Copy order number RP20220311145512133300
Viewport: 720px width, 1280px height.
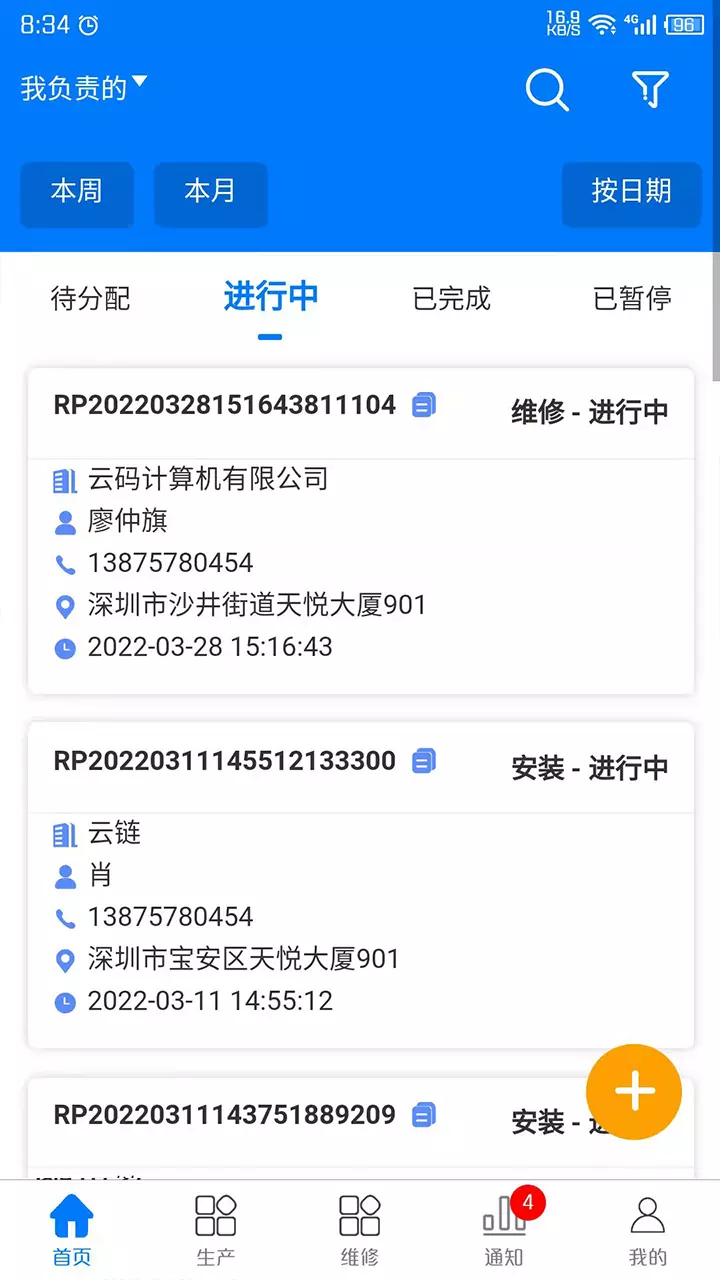pos(424,760)
